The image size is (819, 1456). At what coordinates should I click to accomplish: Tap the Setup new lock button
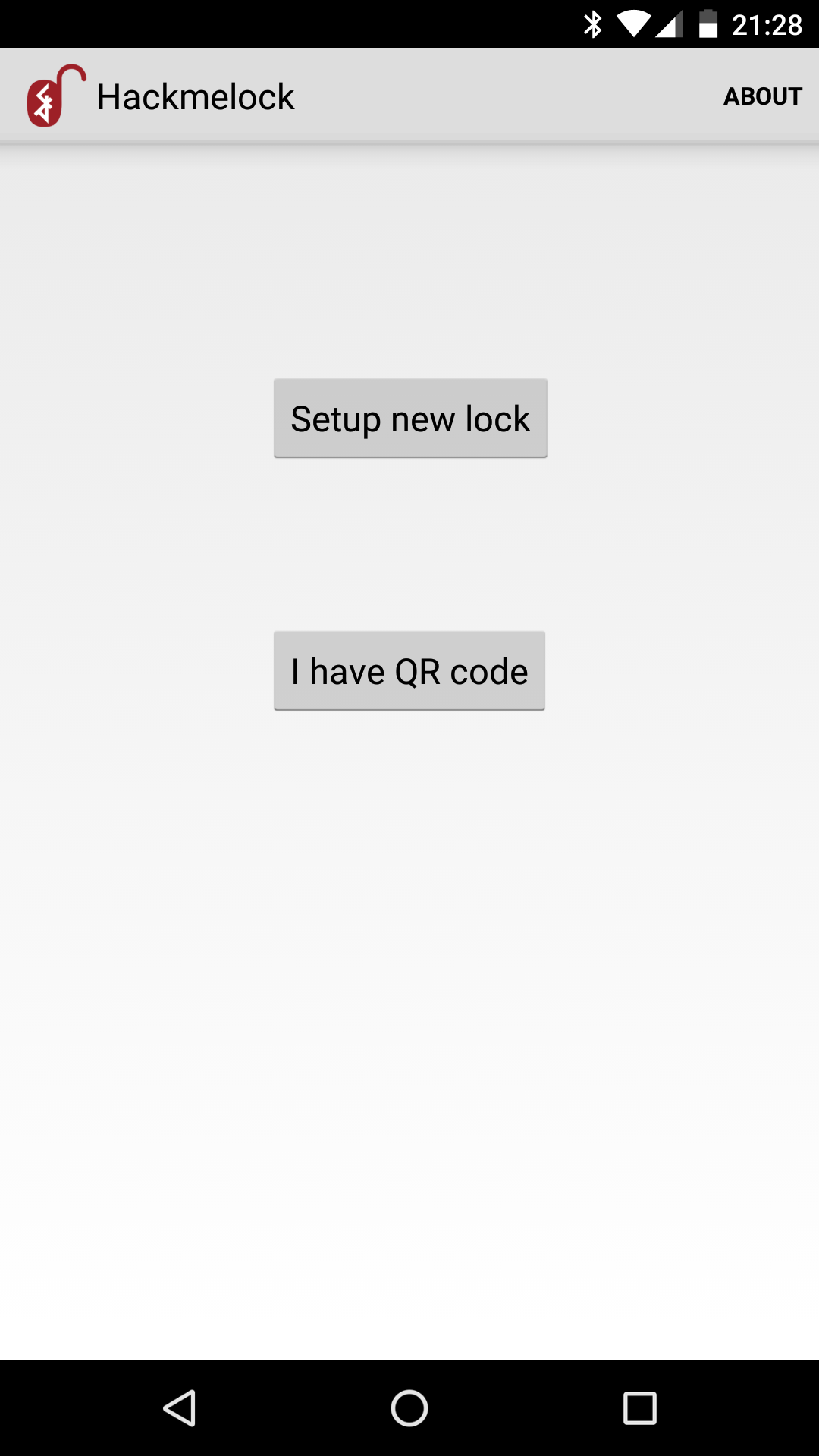410,419
